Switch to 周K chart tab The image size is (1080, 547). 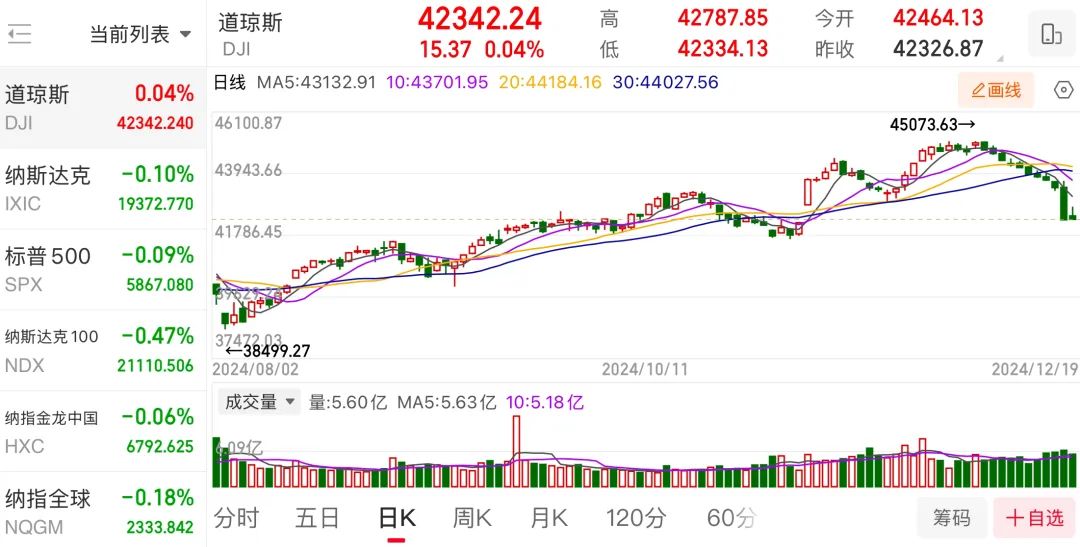472,518
